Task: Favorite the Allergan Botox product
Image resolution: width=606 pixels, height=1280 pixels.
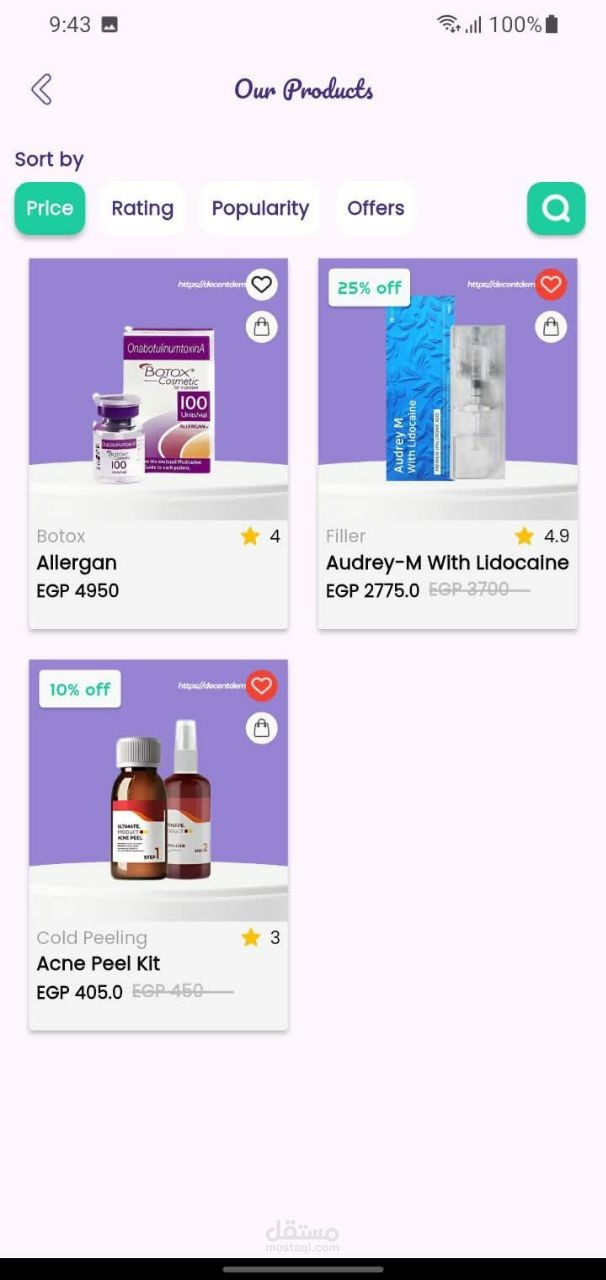Action: coord(261,285)
